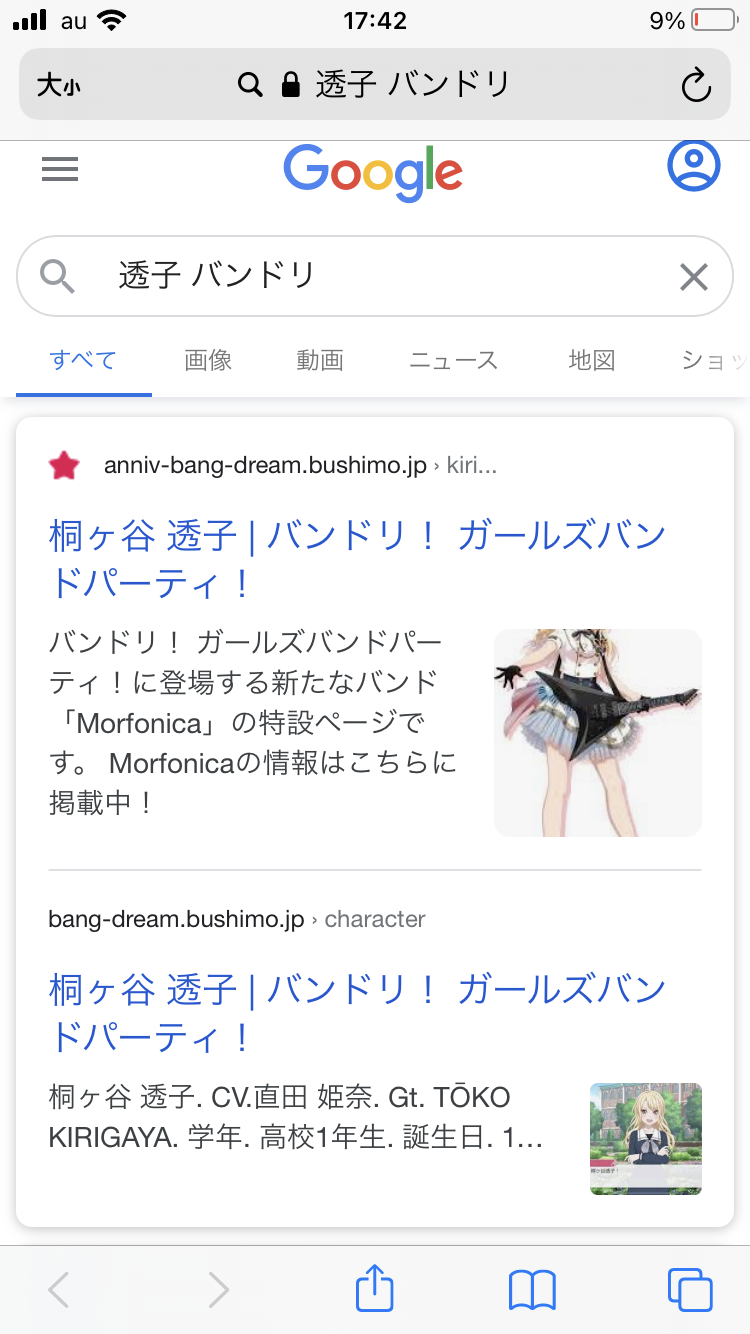Share this page from Safari toolbar
This screenshot has width=750, height=1334.
click(x=375, y=1289)
